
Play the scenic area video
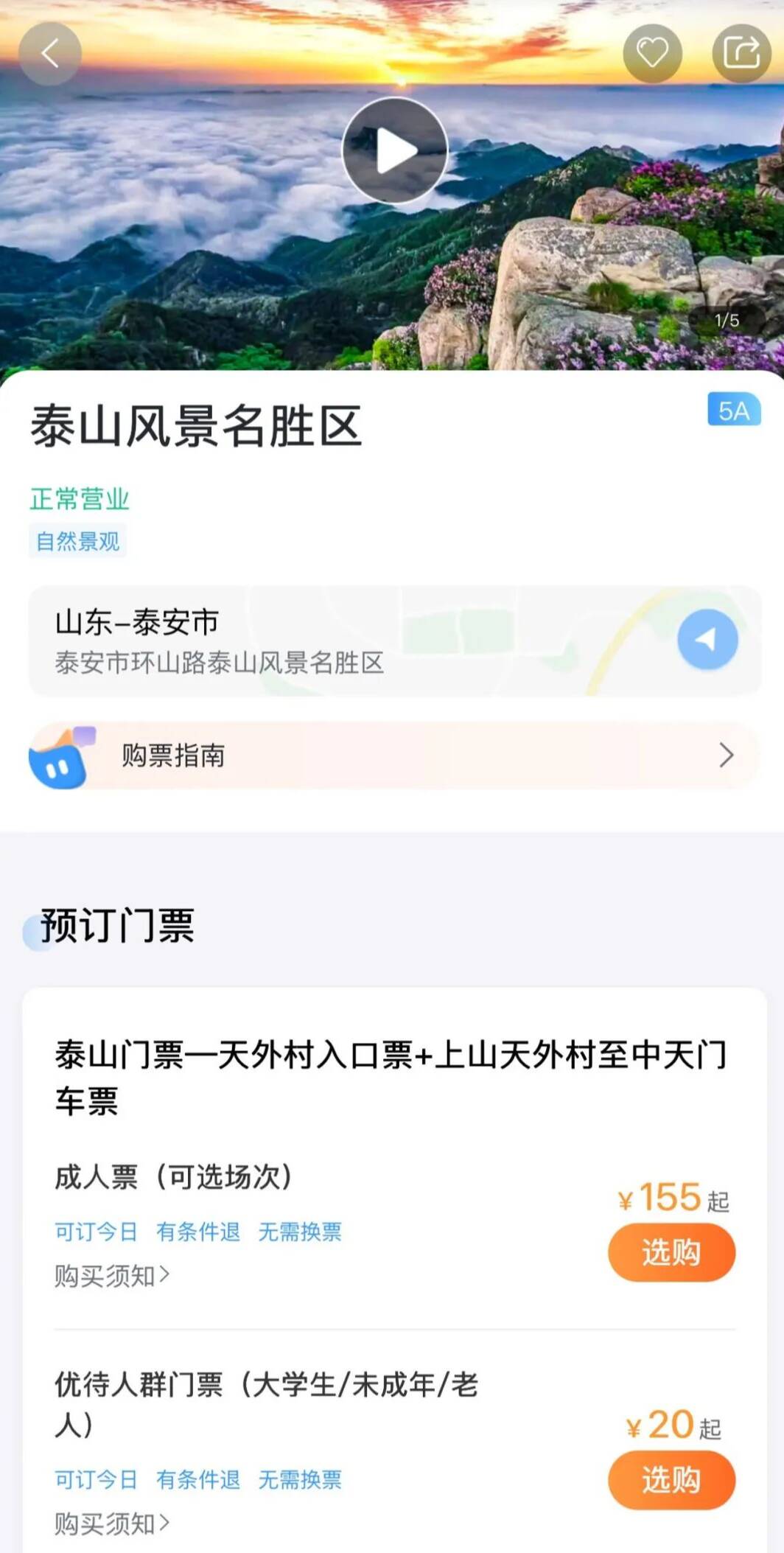pyautogui.click(x=395, y=150)
